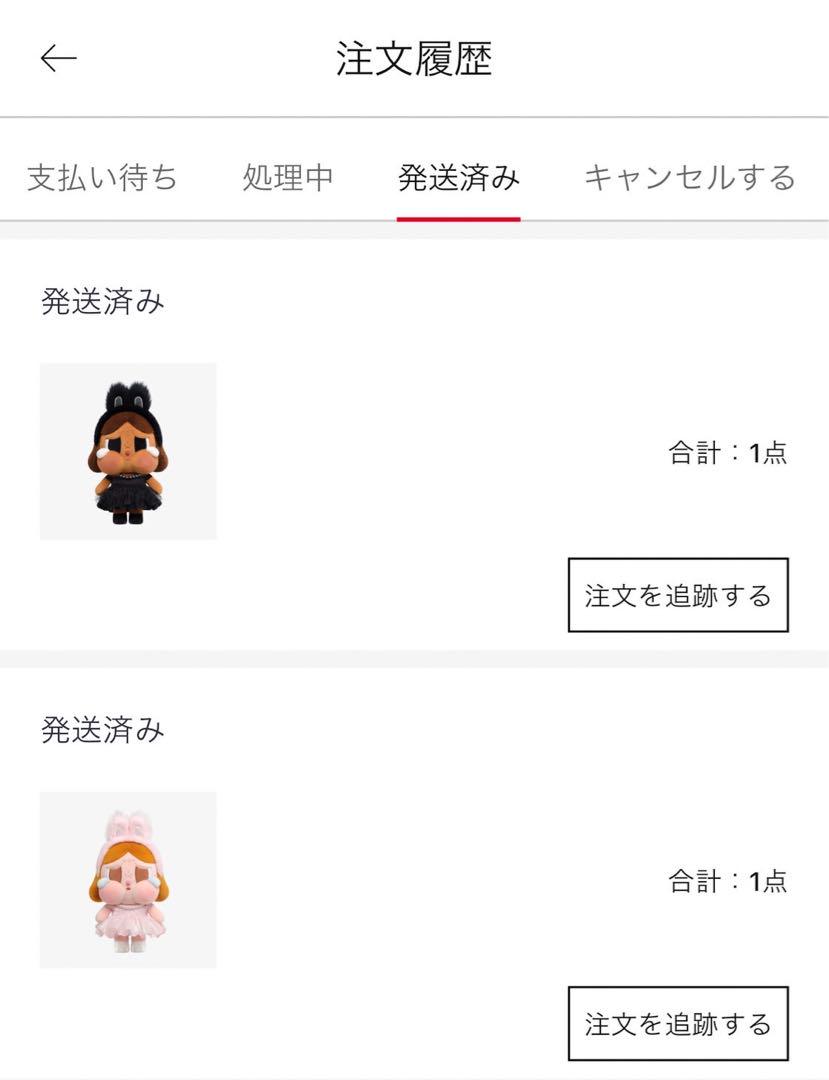
Task: Open the キャンセルする tab
Action: tap(689, 178)
